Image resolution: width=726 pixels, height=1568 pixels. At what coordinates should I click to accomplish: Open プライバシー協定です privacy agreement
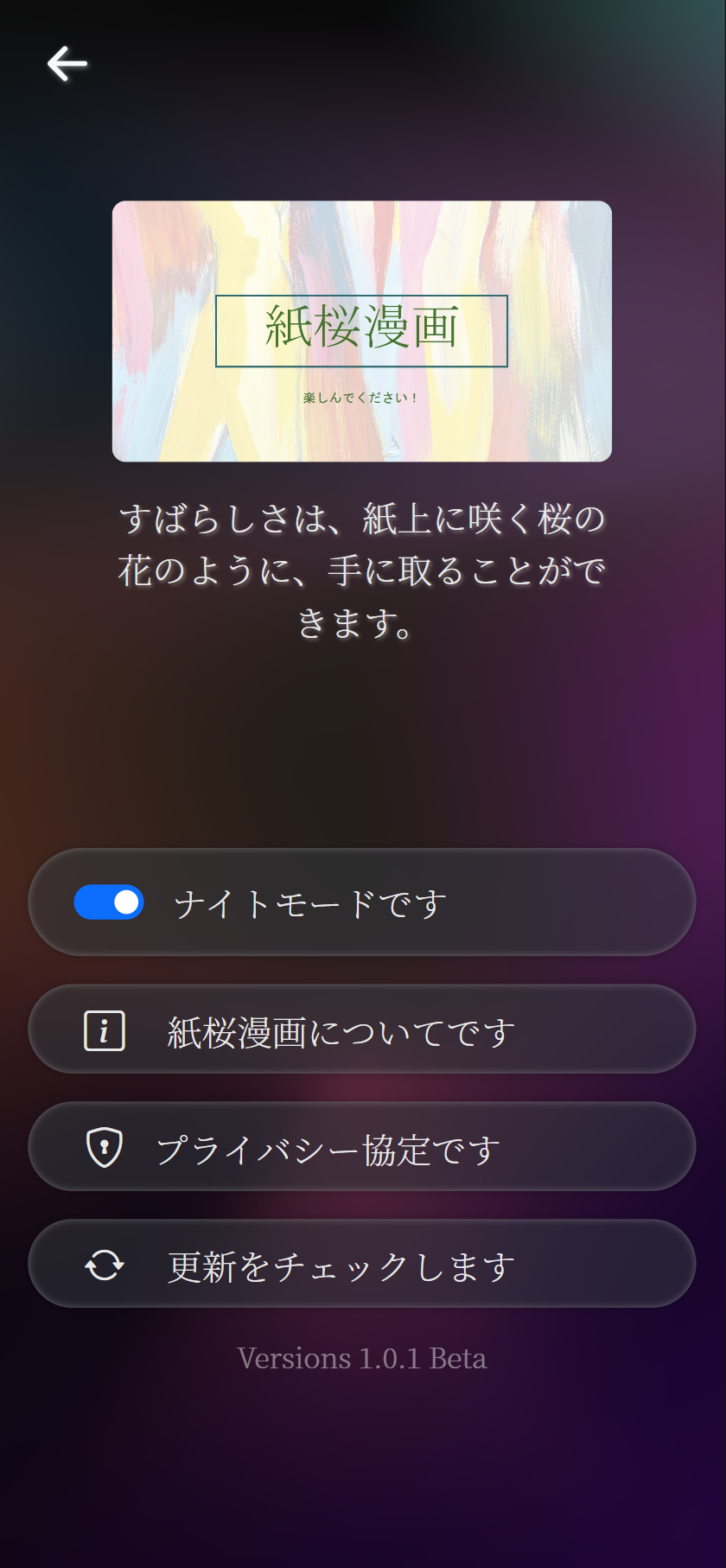(362, 1147)
